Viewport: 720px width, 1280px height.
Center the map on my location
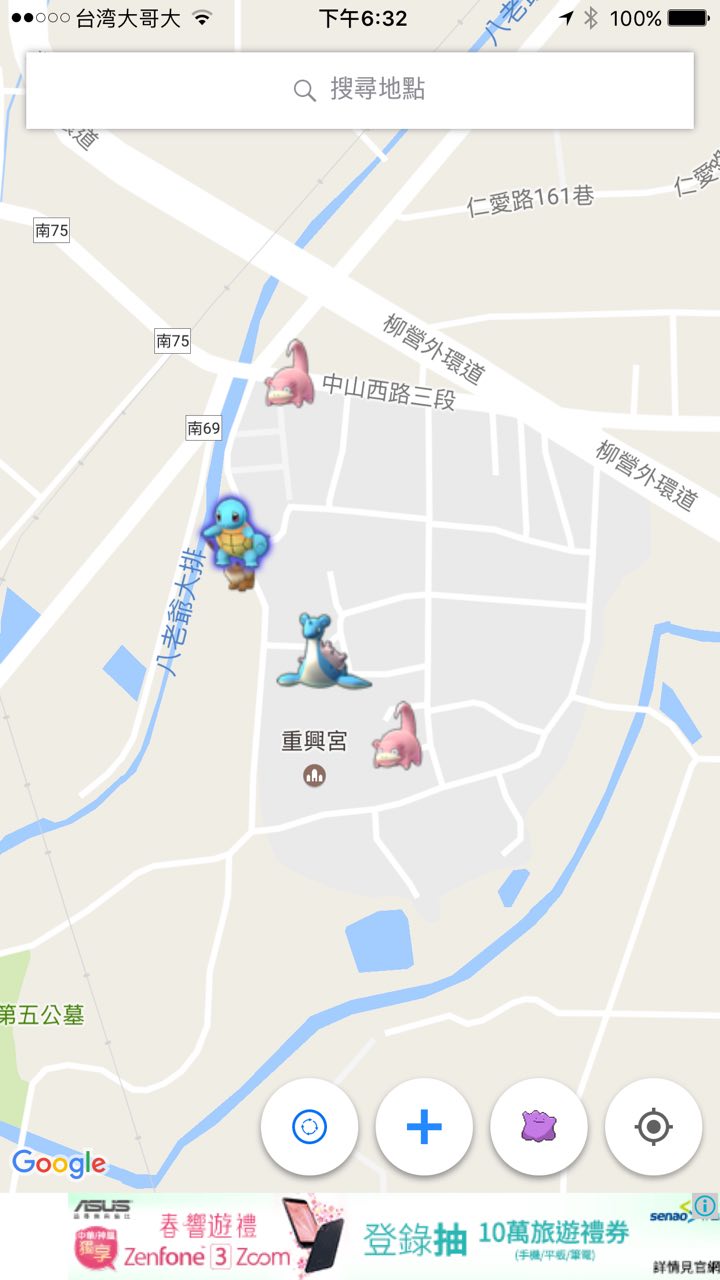(x=654, y=1127)
